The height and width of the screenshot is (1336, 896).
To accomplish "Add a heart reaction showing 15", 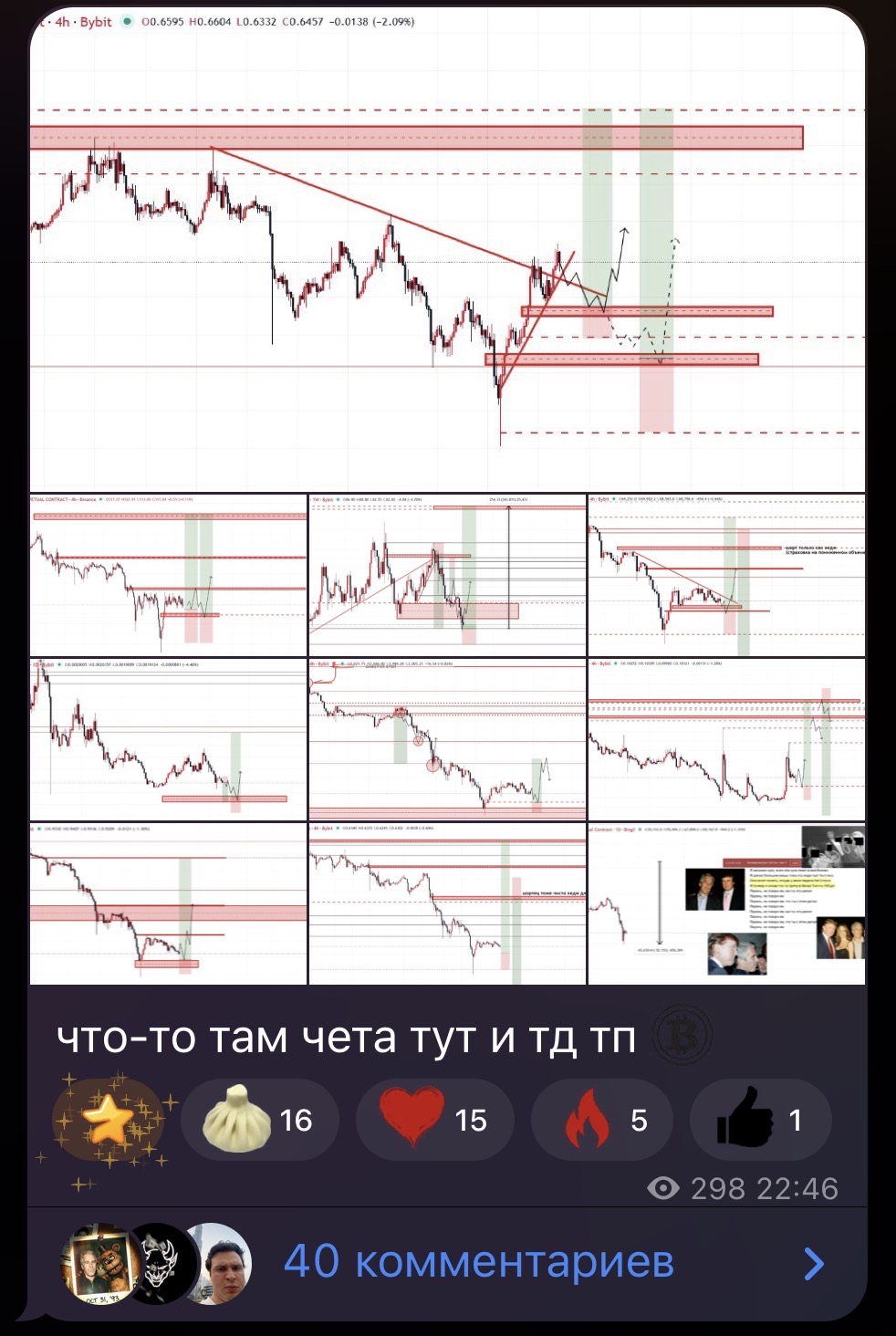I will [x=434, y=1120].
